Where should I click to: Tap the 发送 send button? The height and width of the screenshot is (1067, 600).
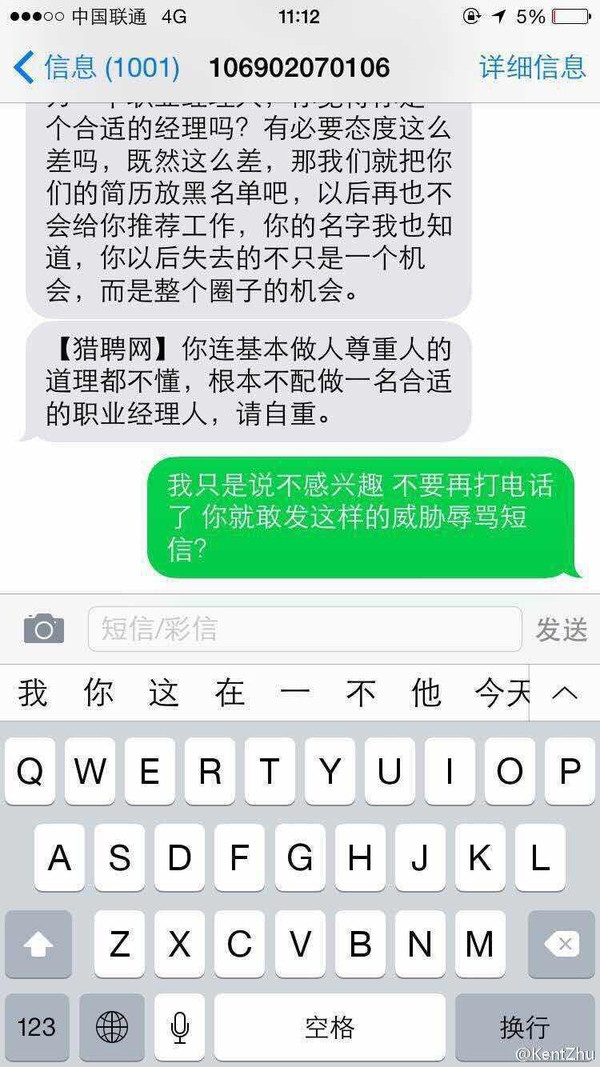pyautogui.click(x=561, y=629)
